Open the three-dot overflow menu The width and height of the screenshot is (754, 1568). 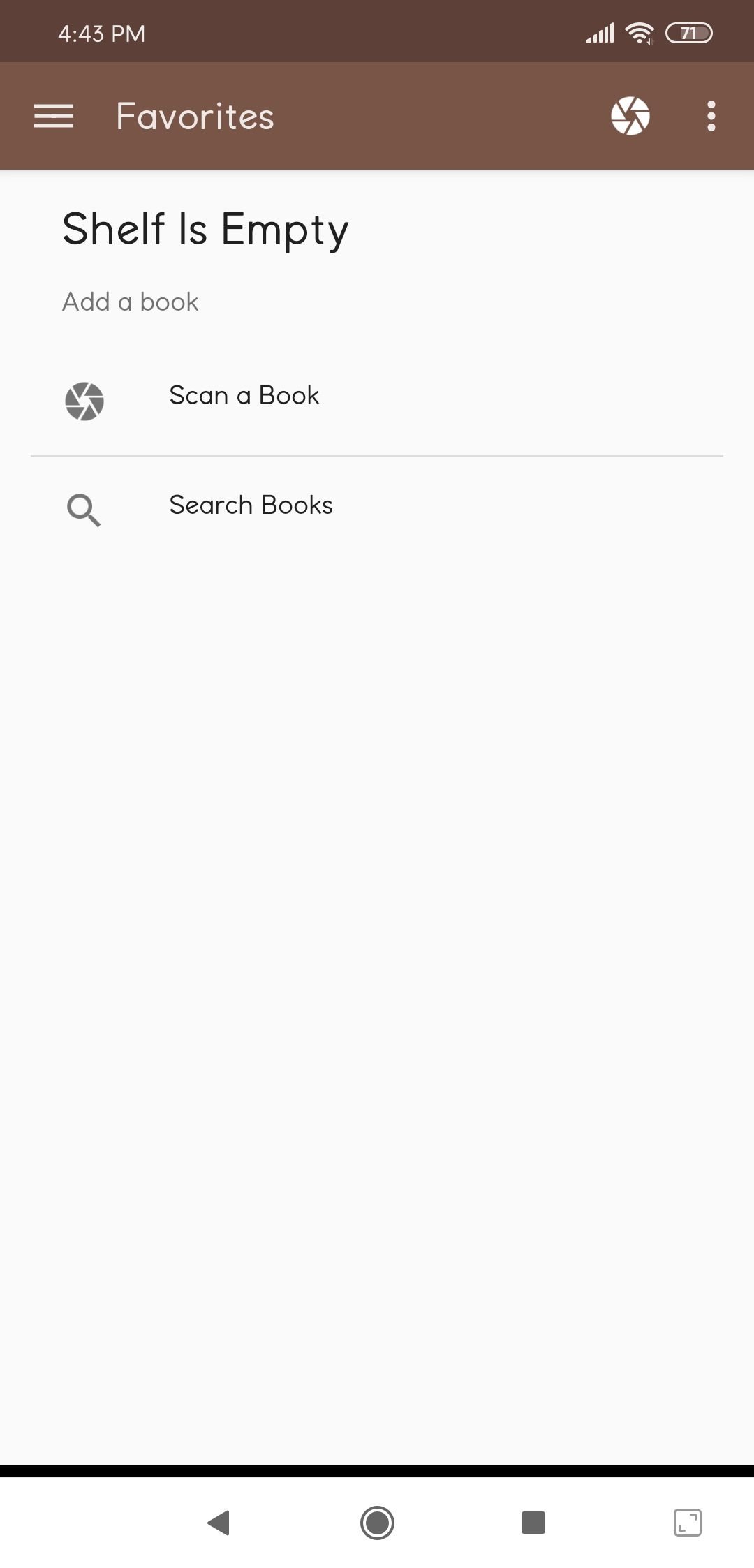click(711, 116)
